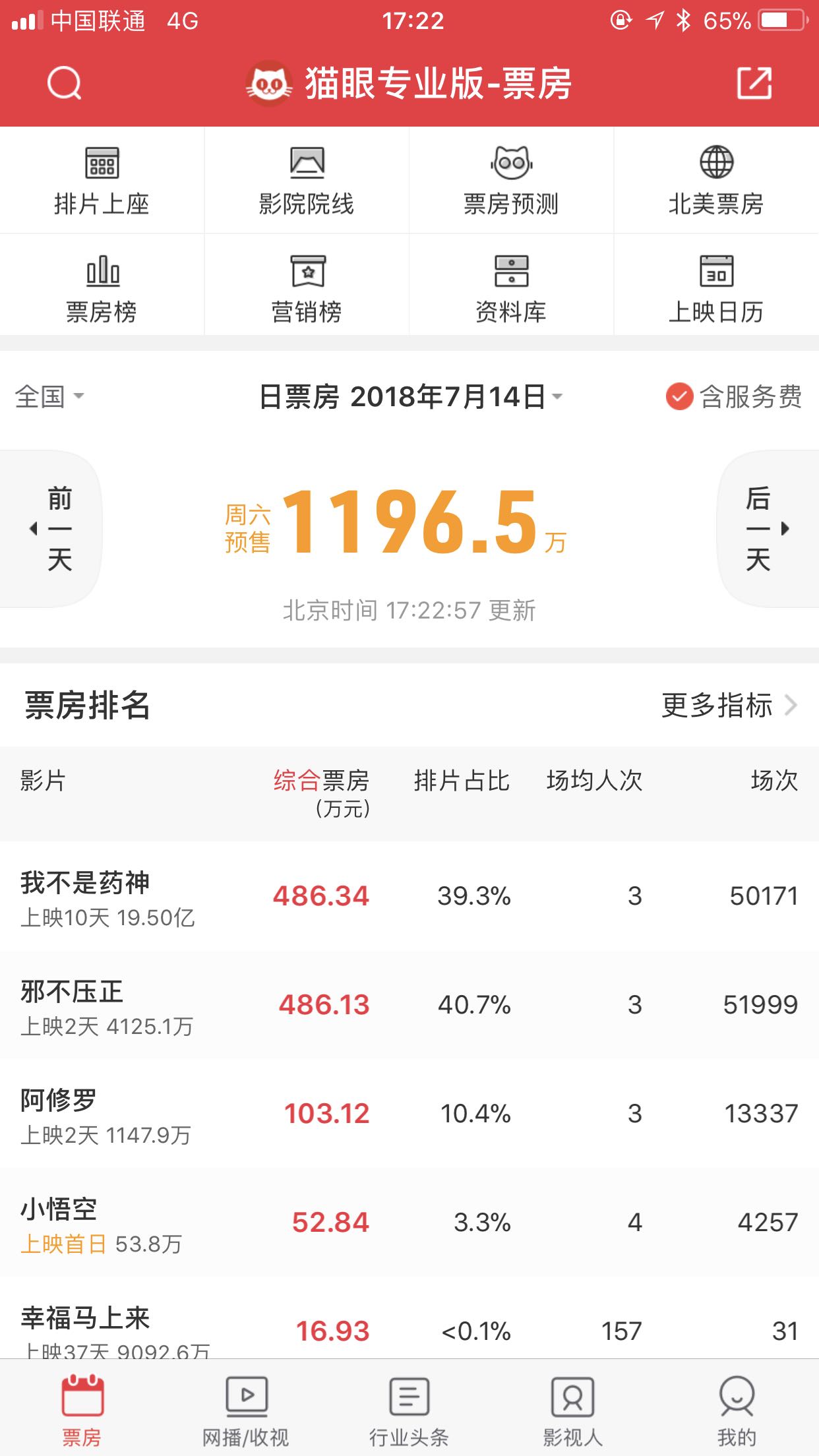Open 上映日历 calendar
Screen dimensions: 819x1456
[x=717, y=285]
